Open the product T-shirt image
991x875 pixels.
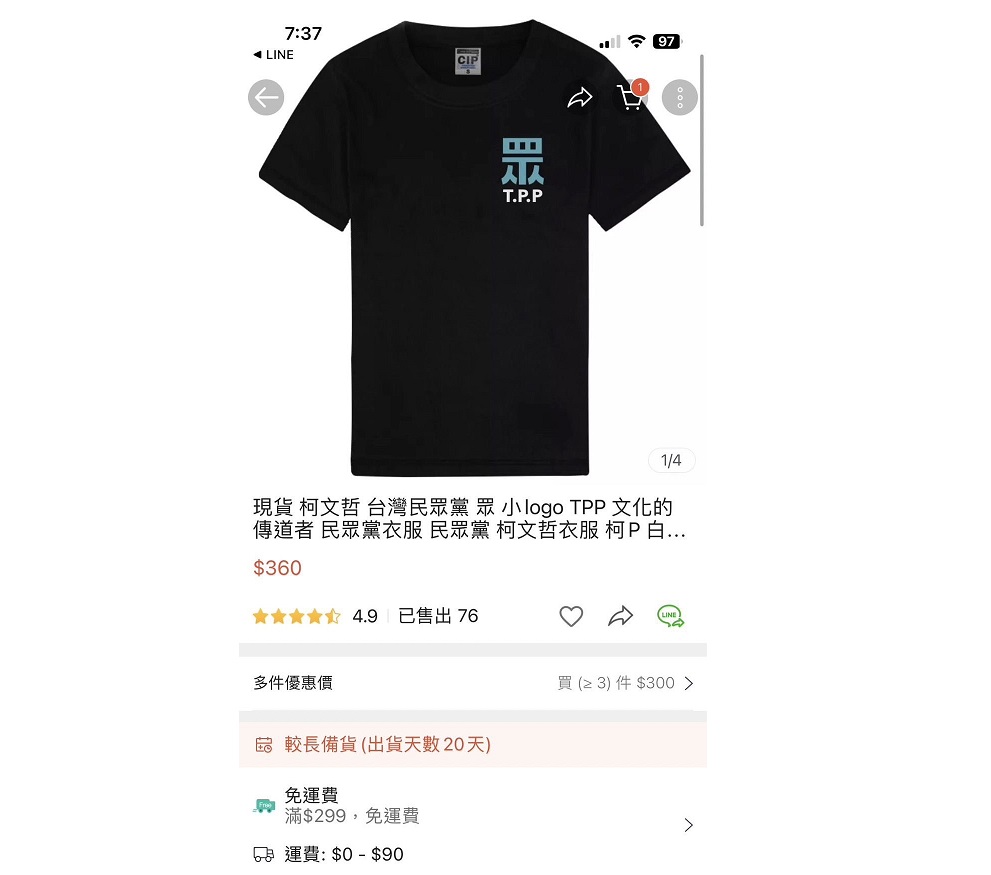473,248
